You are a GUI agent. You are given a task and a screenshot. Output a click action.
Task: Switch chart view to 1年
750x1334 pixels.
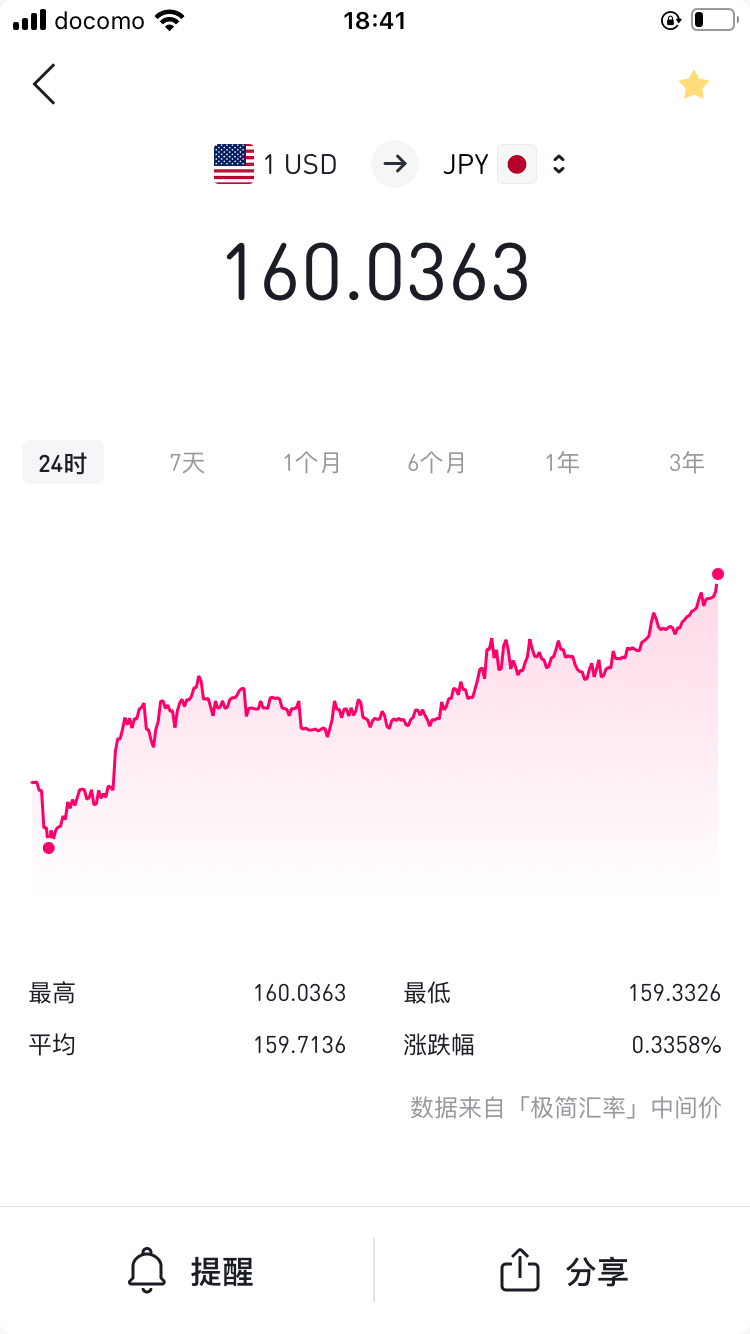(x=561, y=462)
